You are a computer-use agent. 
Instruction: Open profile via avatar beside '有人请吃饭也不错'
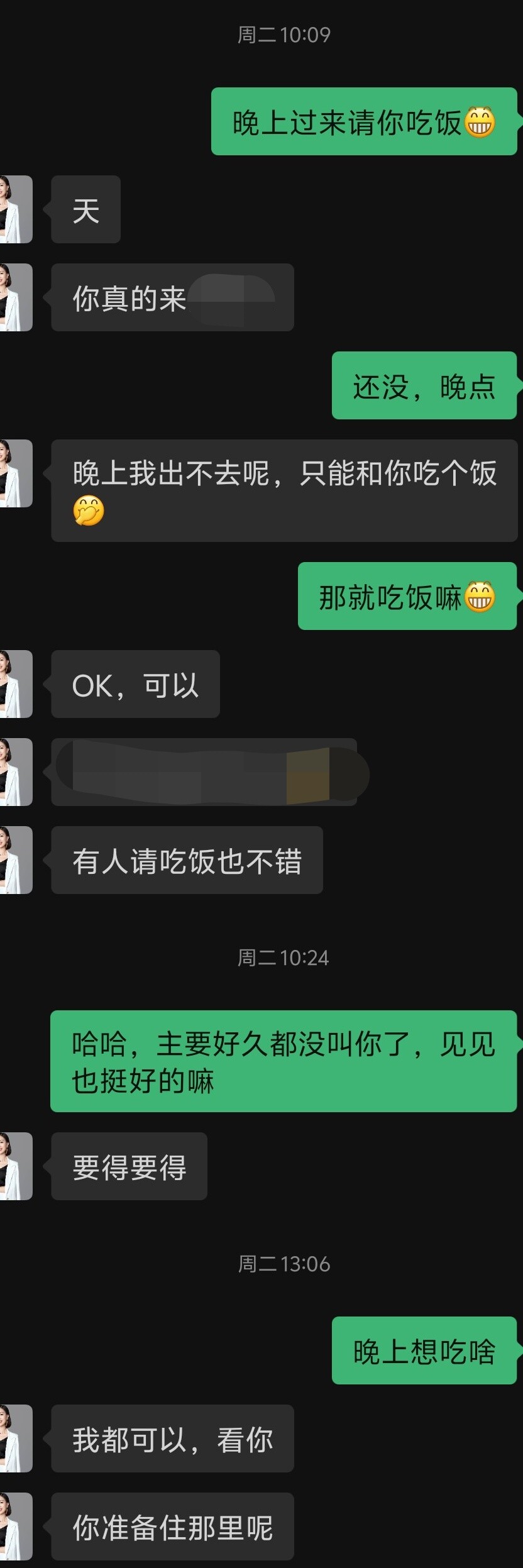(x=15, y=860)
